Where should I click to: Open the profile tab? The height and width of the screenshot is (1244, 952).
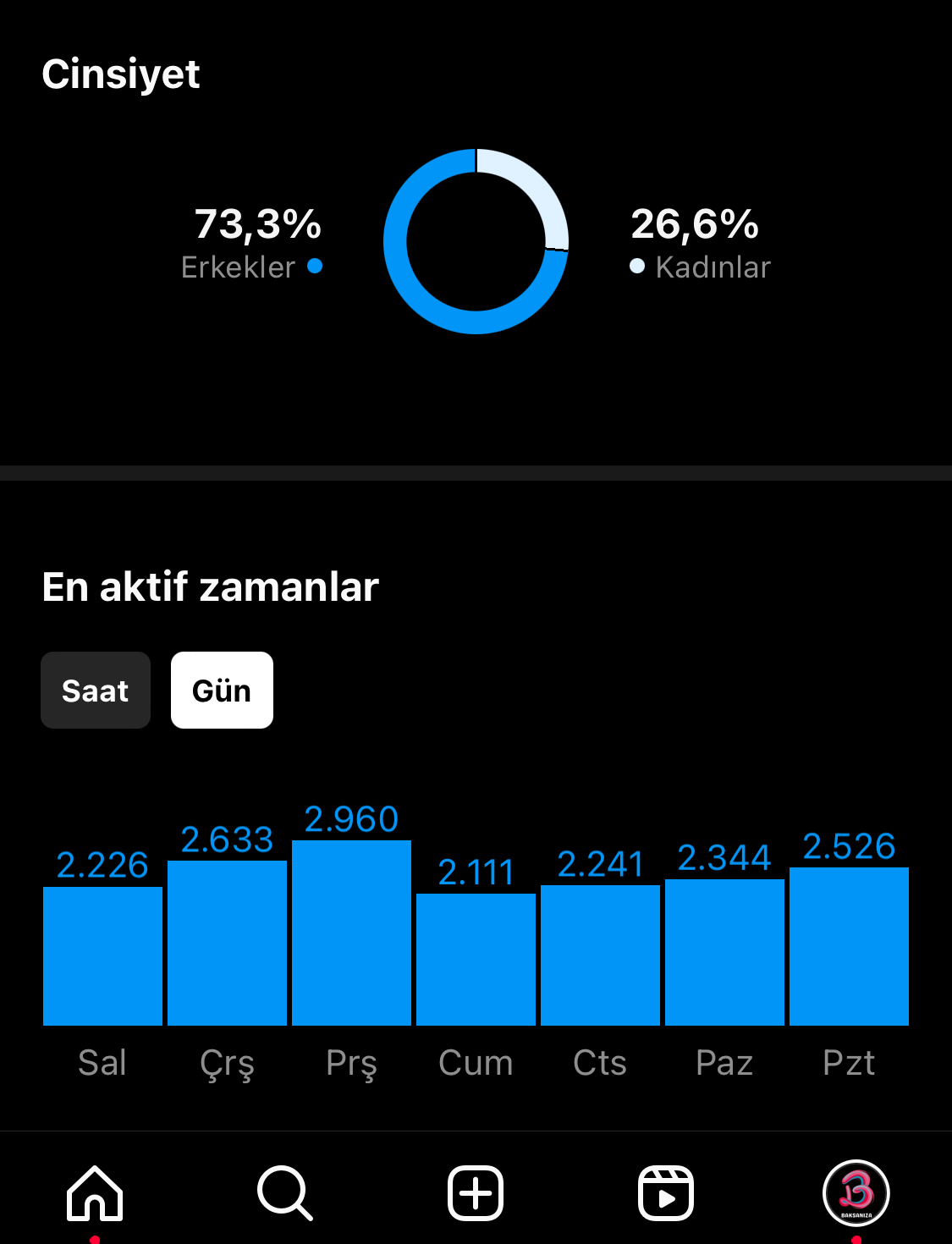point(856,1193)
